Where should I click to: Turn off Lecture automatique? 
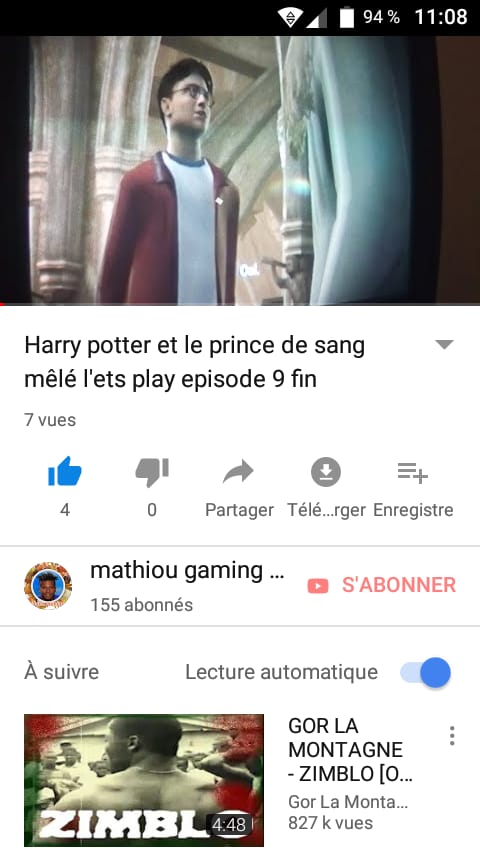[426, 672]
